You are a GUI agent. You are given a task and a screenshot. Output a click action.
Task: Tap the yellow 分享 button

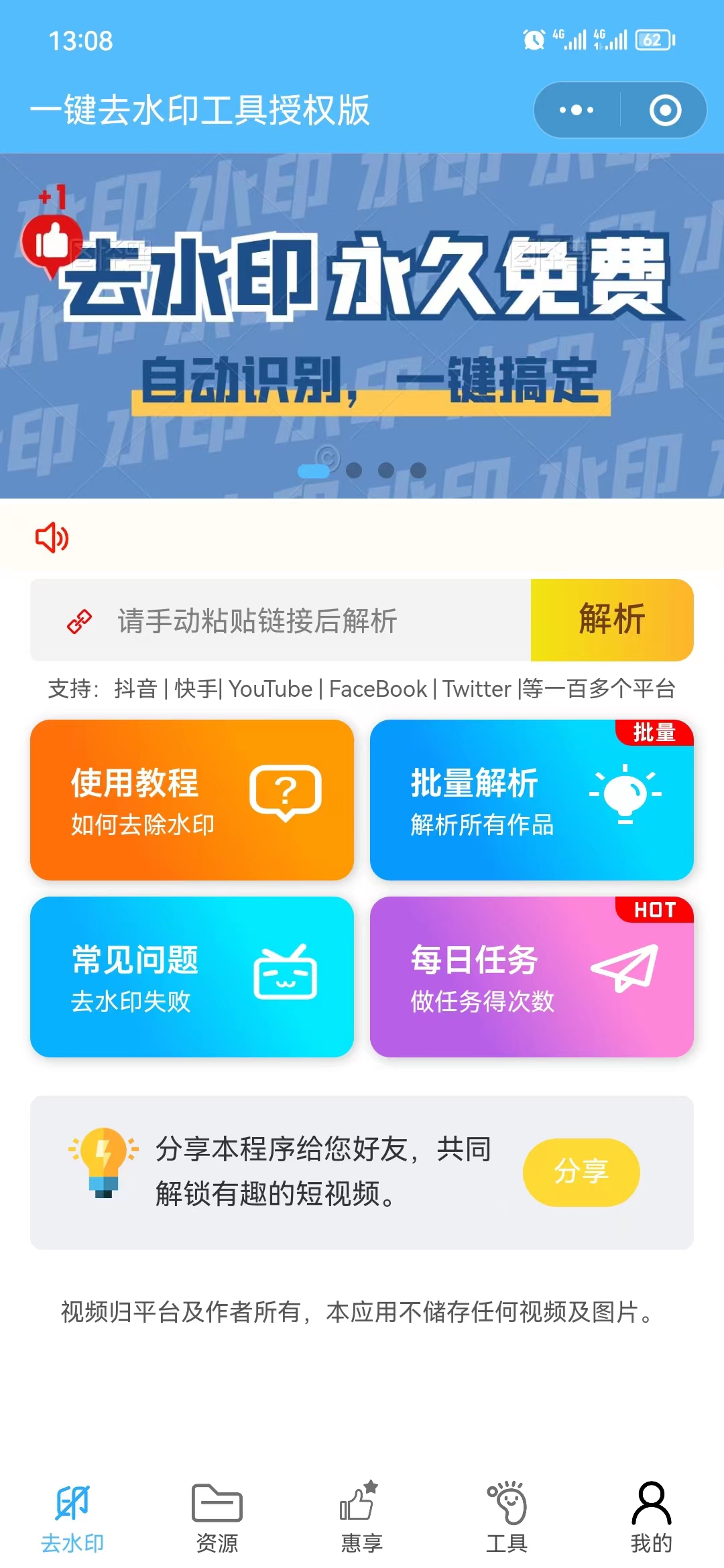(x=581, y=1172)
